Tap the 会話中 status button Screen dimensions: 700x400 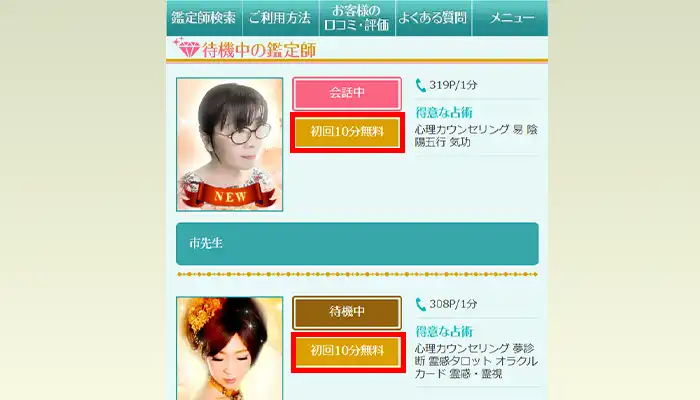[347, 93]
